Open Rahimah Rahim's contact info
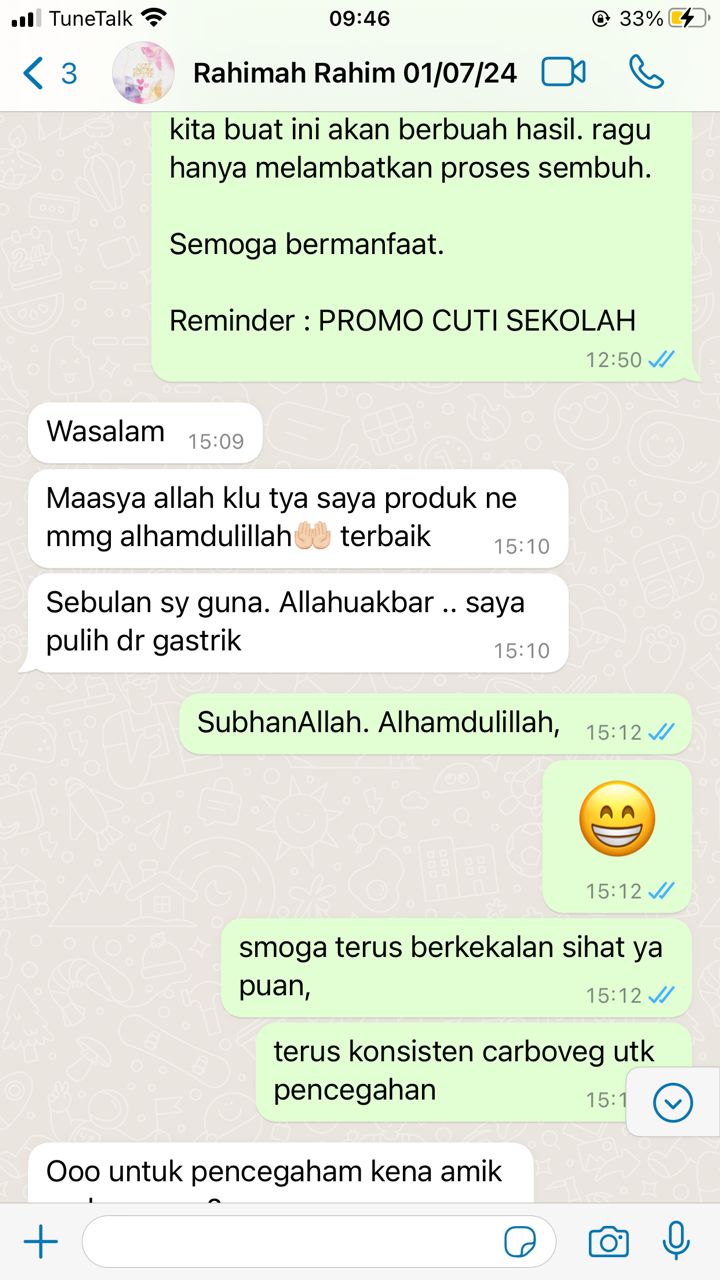 [354, 73]
